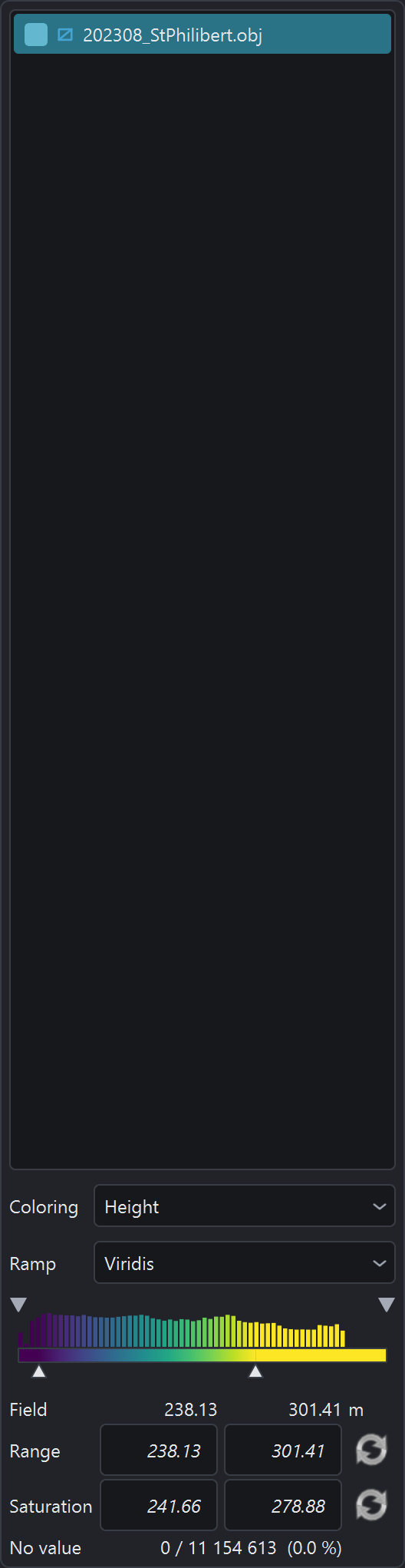Edit the Range maximum field 301.41
405x1568 pixels.
click(283, 1451)
